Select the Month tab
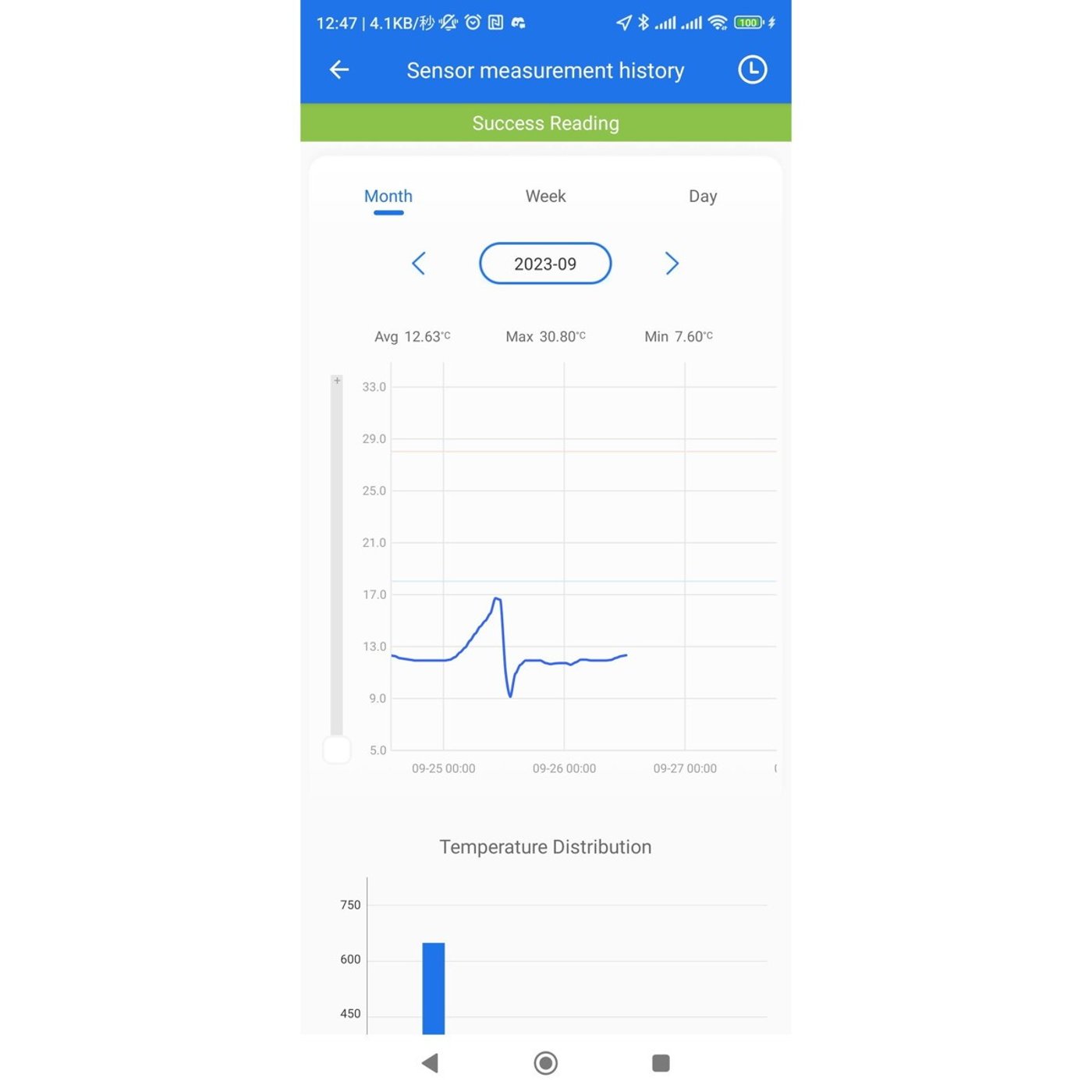 tap(388, 197)
